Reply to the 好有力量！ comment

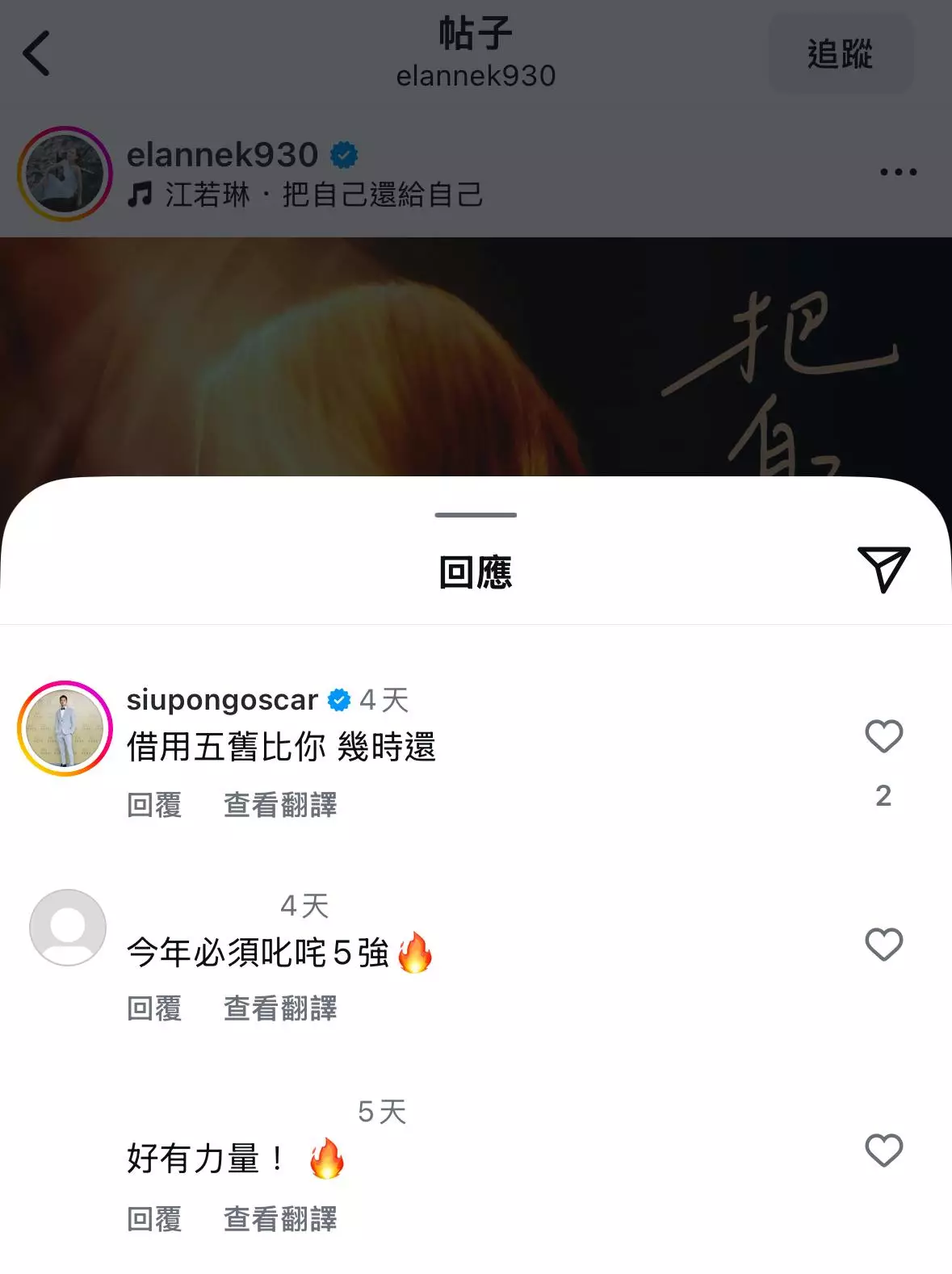point(154,1219)
